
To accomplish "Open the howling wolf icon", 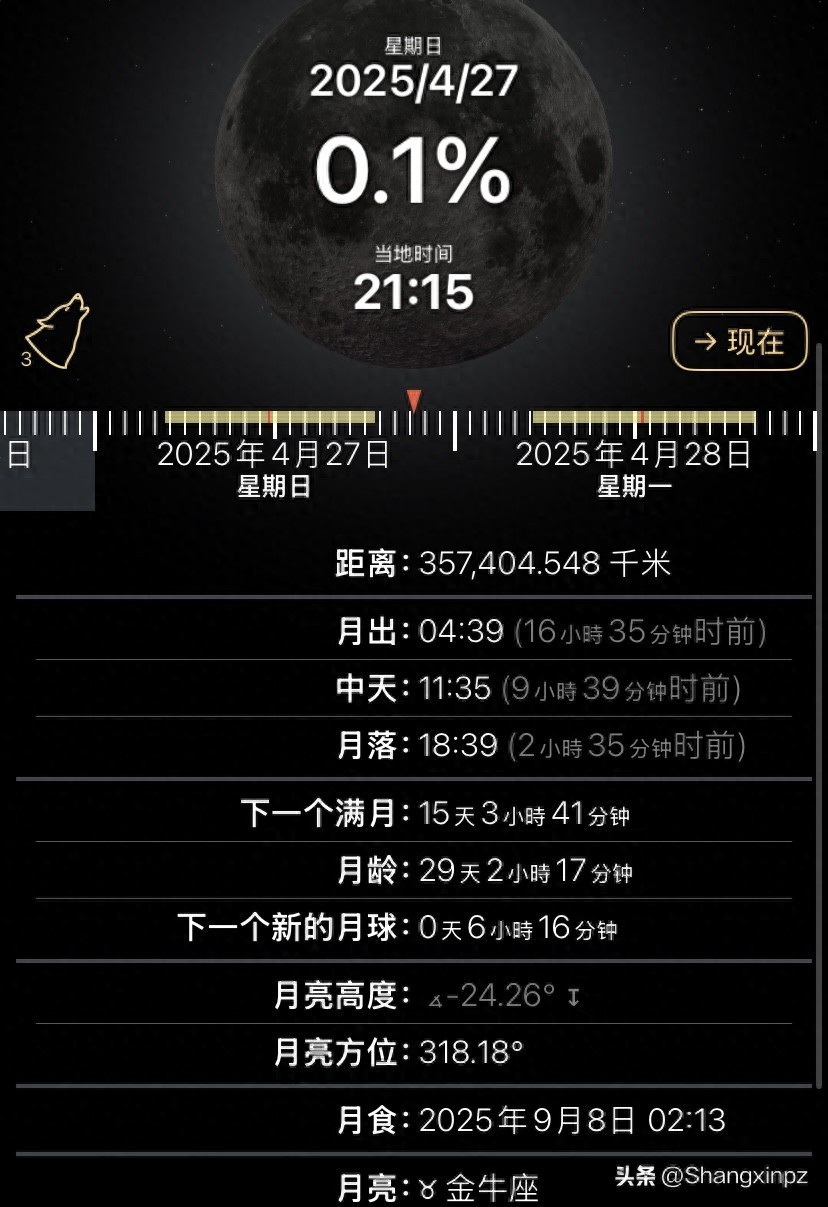I will tap(58, 331).
